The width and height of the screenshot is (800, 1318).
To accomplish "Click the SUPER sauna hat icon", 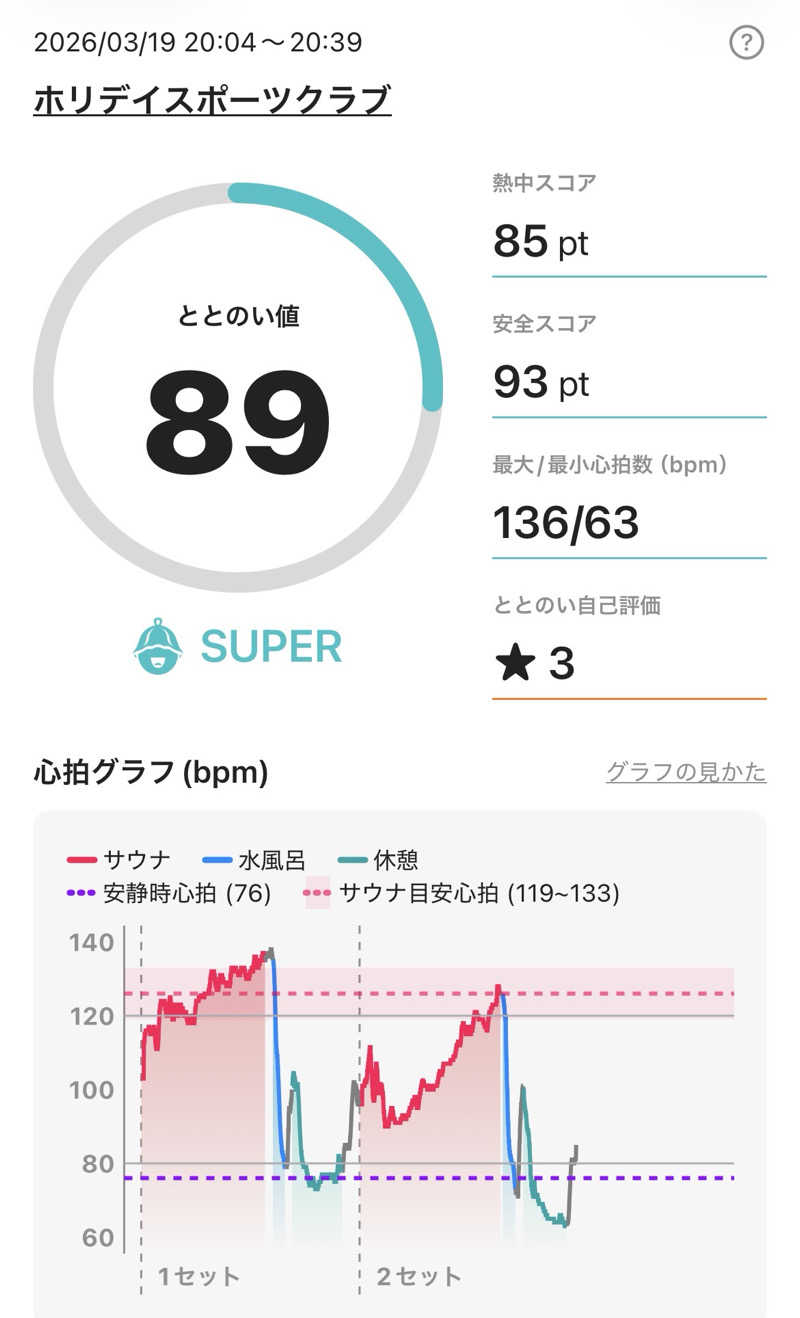I will click(x=157, y=645).
